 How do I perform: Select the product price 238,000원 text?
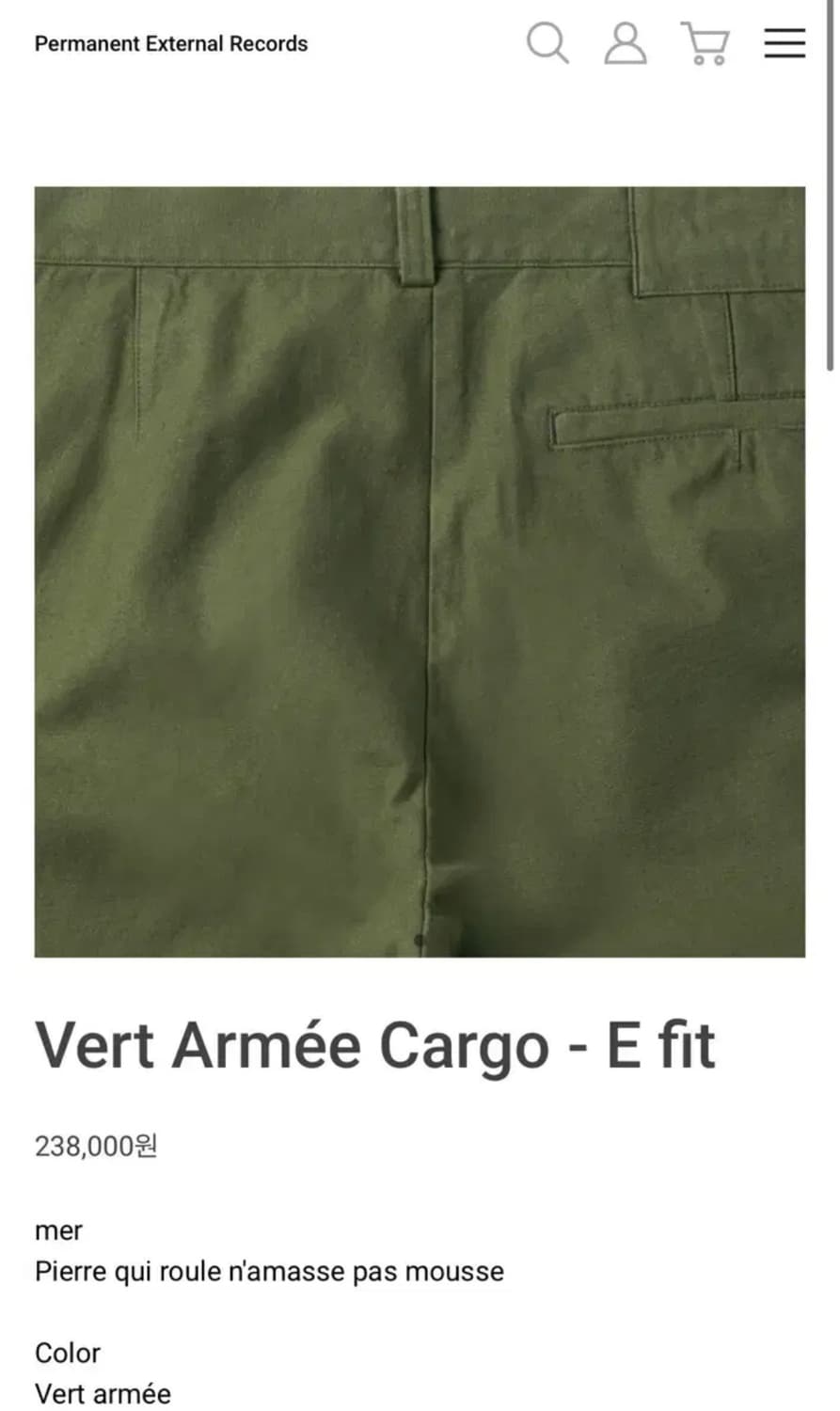pos(97,1148)
